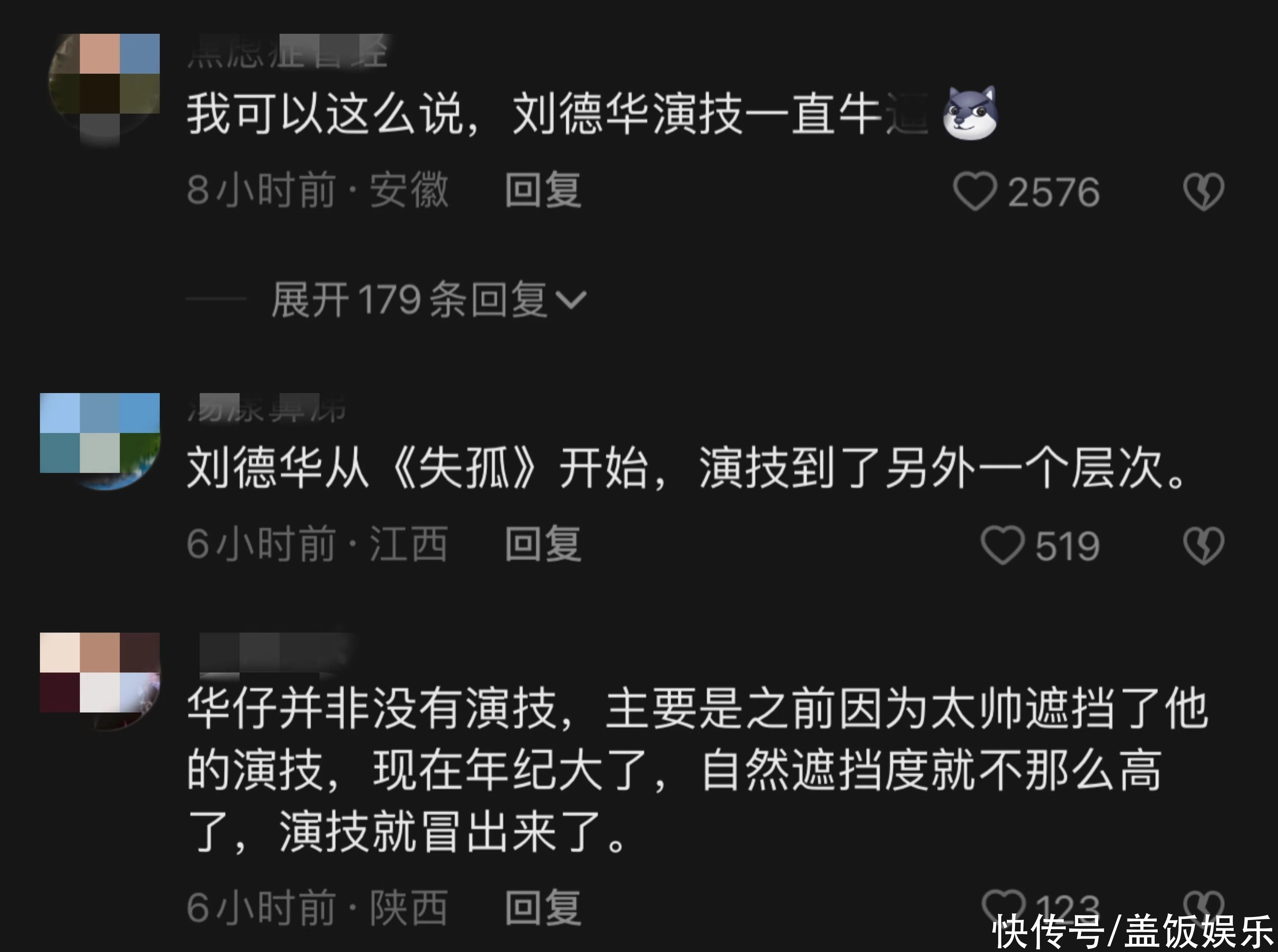The height and width of the screenshot is (952, 1278).
Task: Open avatar of the 《失孤》 commenter
Action: tap(100, 441)
